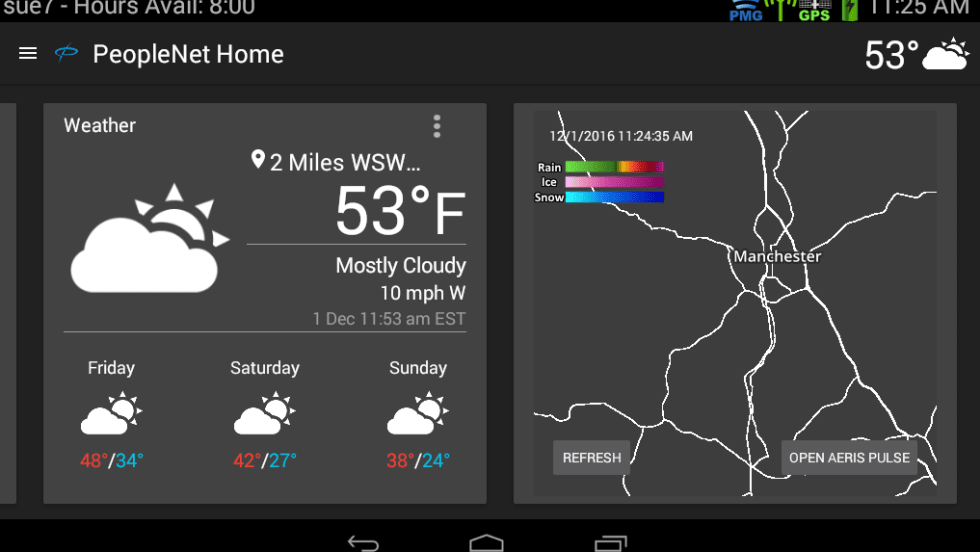Open the hamburger navigation drawer menu
Image resolution: width=980 pixels, height=552 pixels.
coord(28,54)
